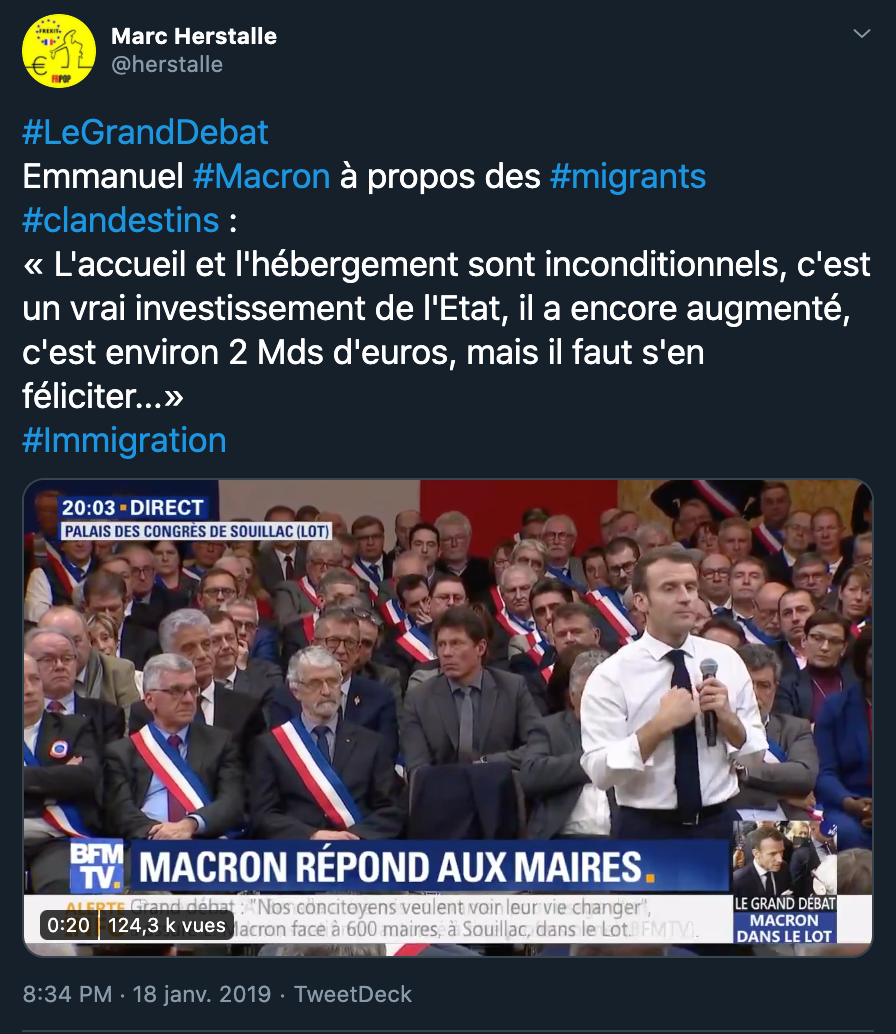Open the tweet options chevron
The height and width of the screenshot is (1034, 896).
point(861,35)
